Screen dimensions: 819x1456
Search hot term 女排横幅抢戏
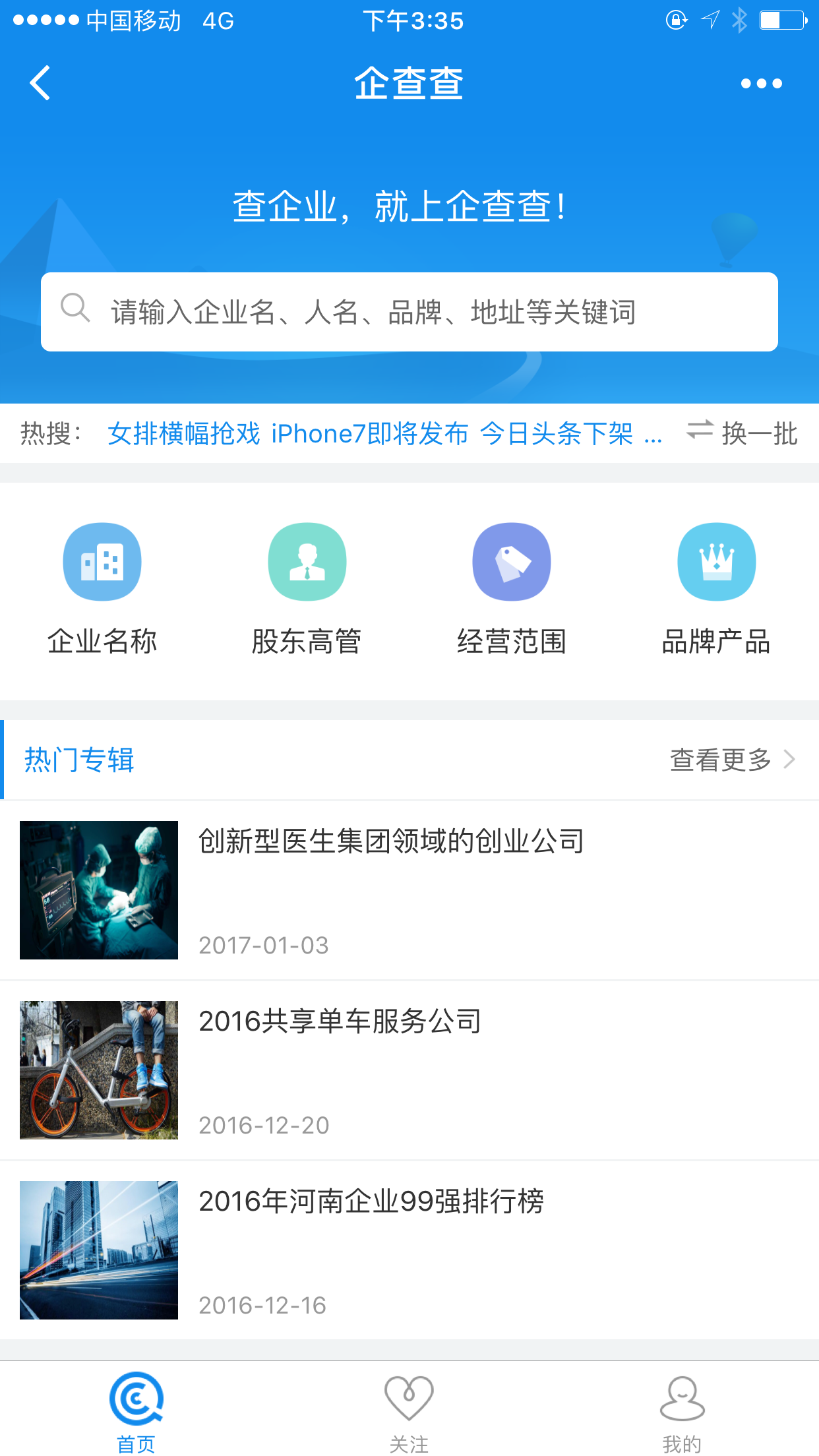(x=184, y=434)
